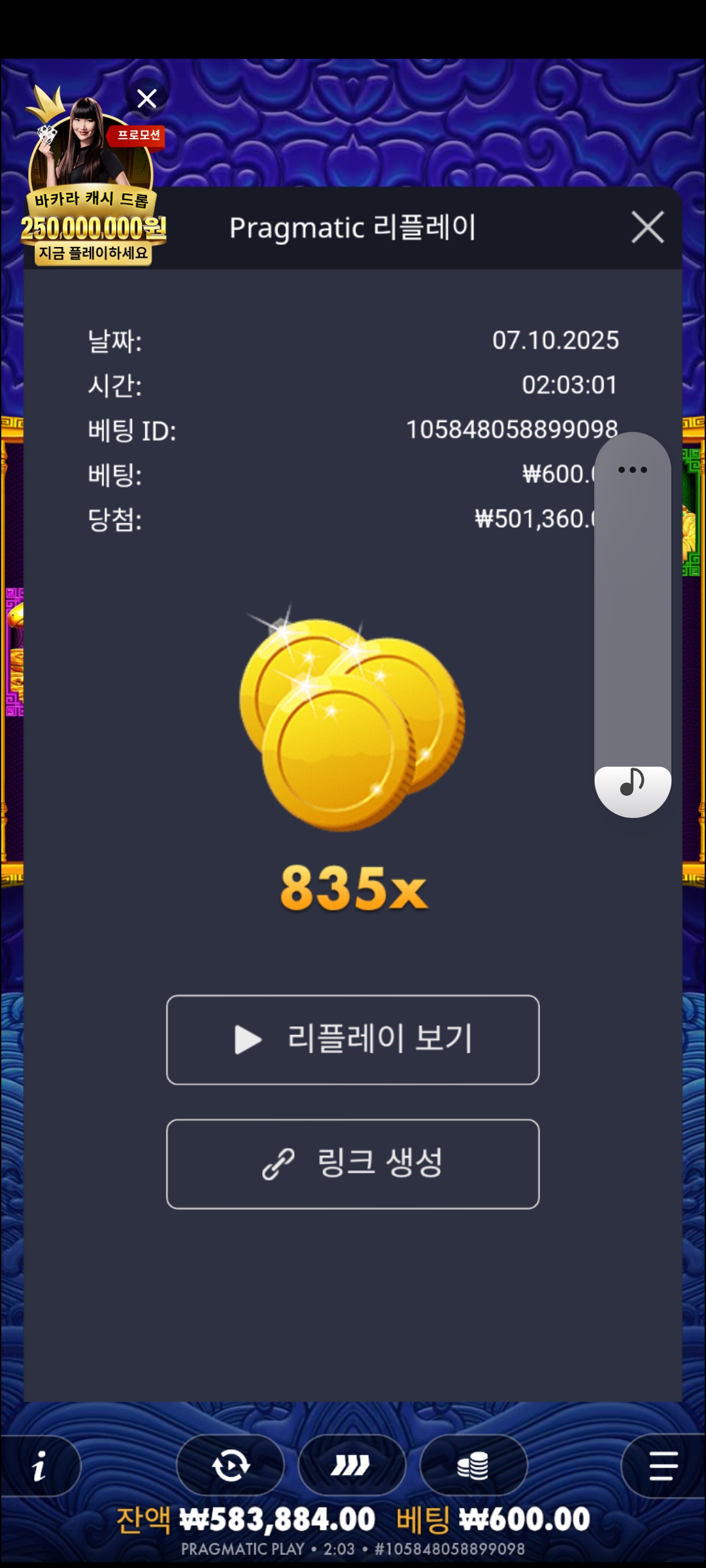Generate a replay link with 링크 생성

coord(353,1164)
